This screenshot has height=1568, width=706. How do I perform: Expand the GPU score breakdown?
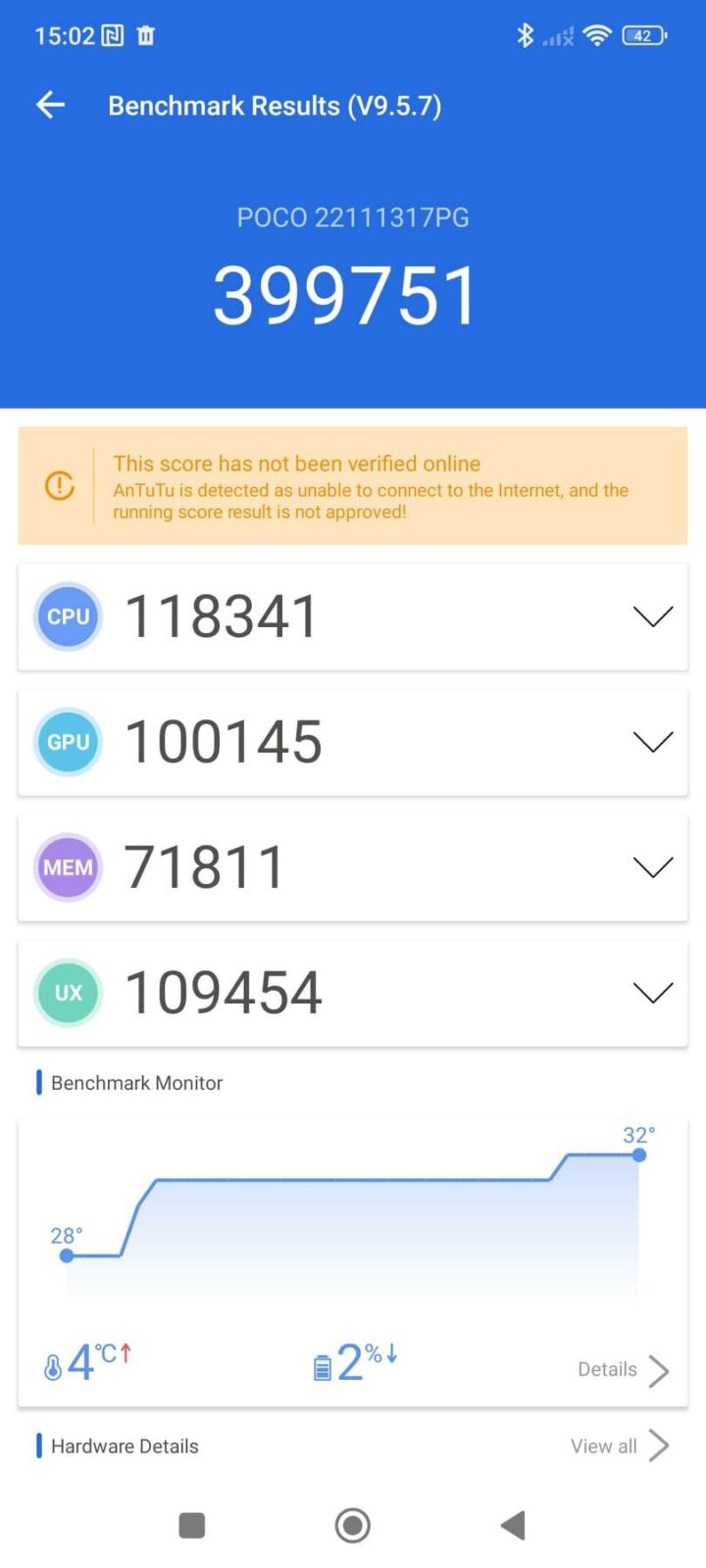(652, 742)
